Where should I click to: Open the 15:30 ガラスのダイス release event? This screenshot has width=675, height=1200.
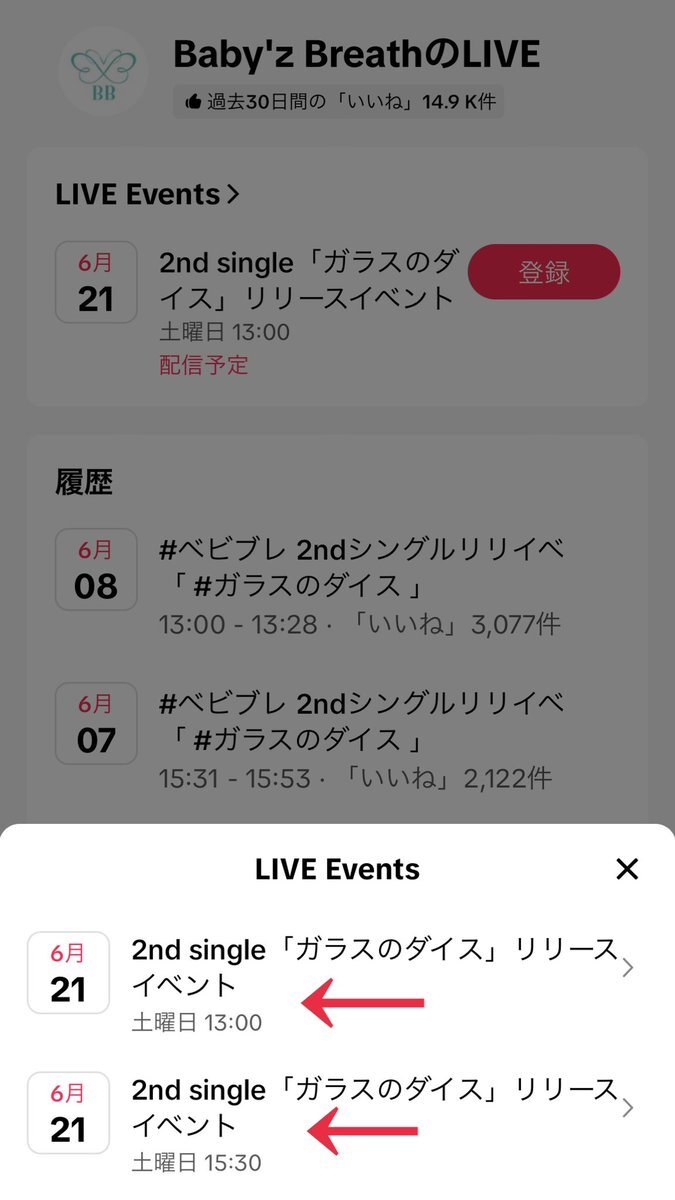point(337,1121)
